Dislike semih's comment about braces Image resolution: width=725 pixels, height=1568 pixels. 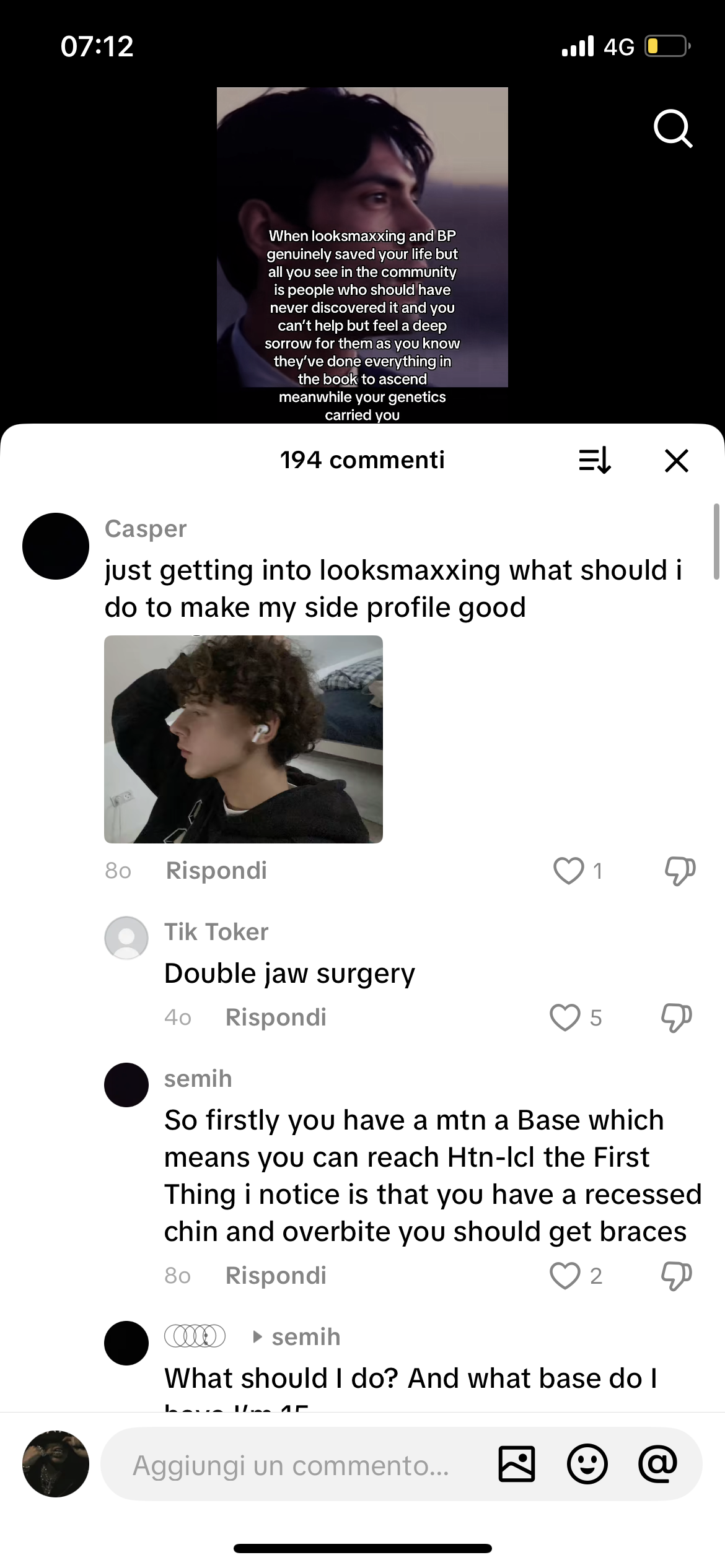pos(676,1276)
